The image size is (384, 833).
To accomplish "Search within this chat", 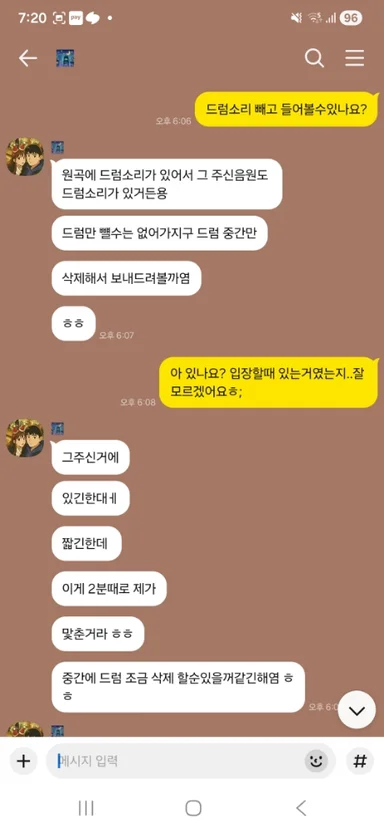I will [314, 58].
